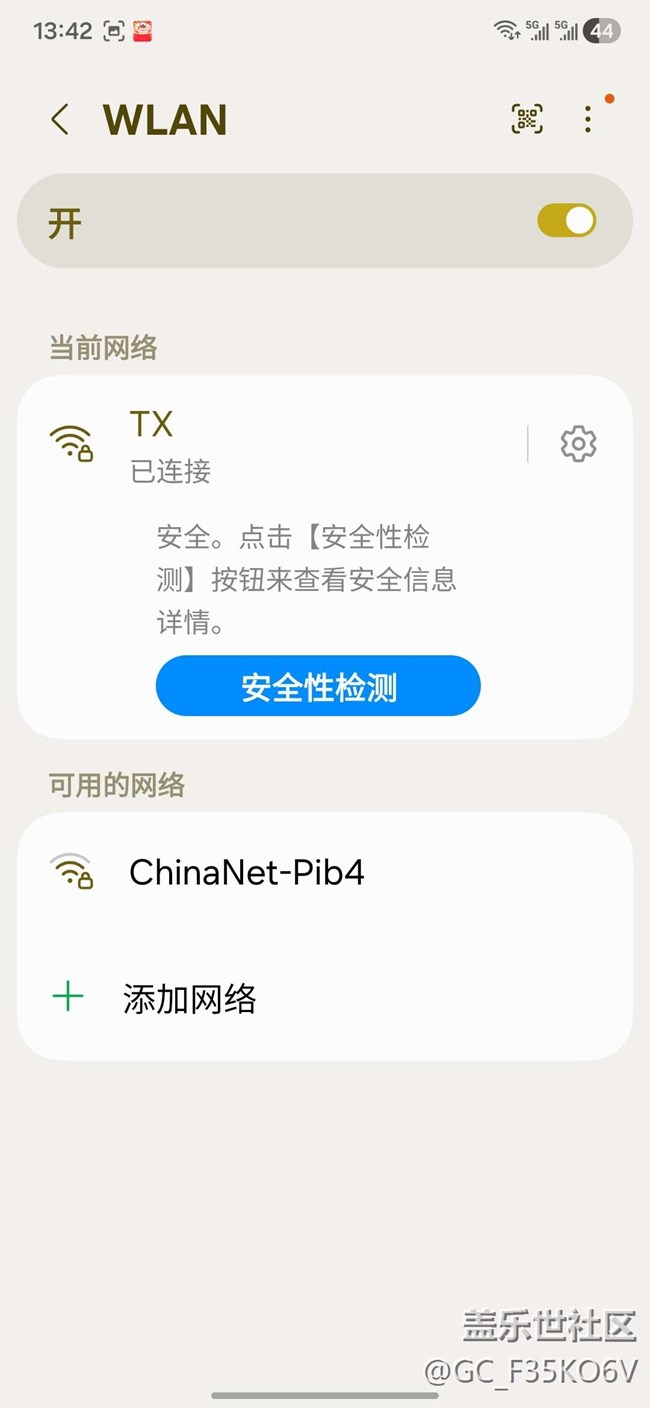
Task: Open the connected TX network details
Action: coord(270,444)
